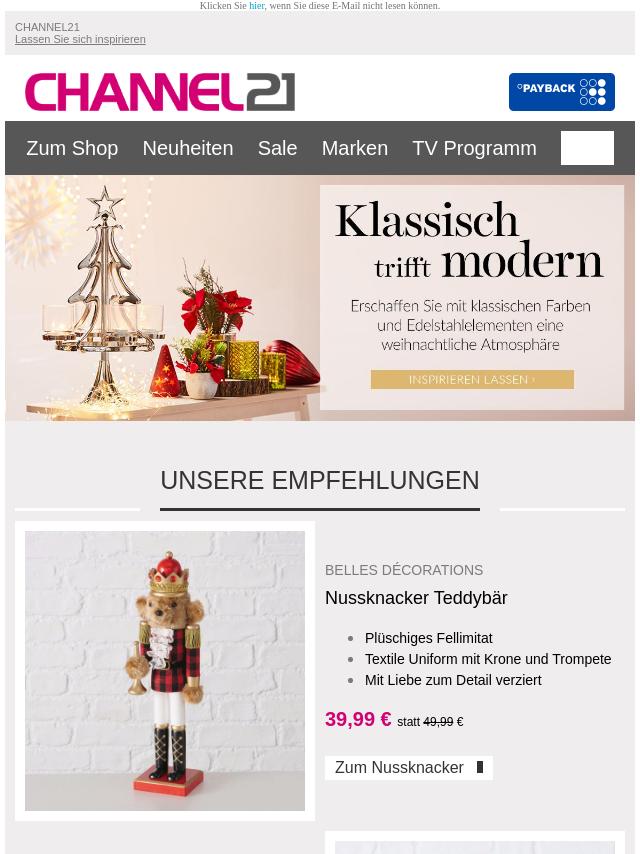This screenshot has width=640, height=854.
Task: Switch to the Sale section
Action: 277,148
